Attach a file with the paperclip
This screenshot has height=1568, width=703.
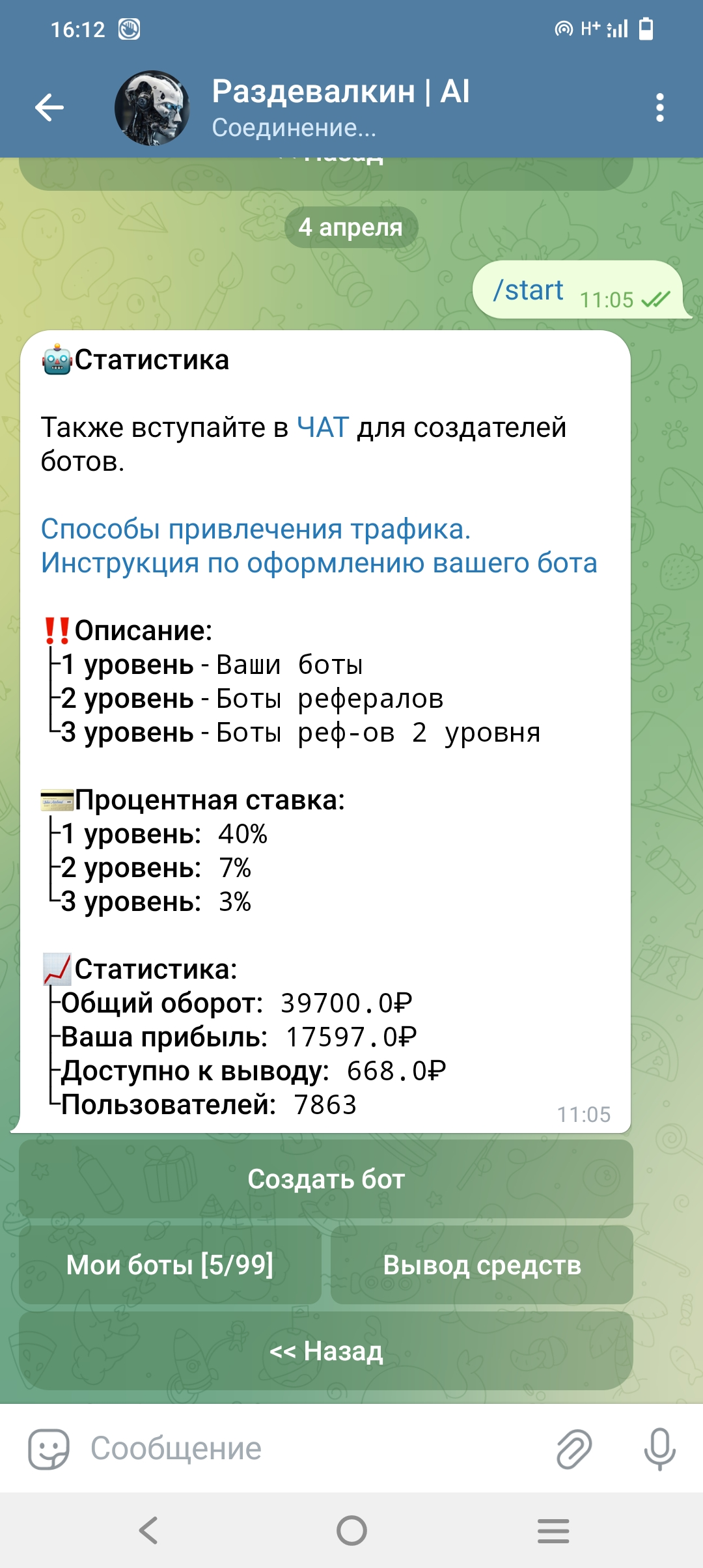[574, 1449]
